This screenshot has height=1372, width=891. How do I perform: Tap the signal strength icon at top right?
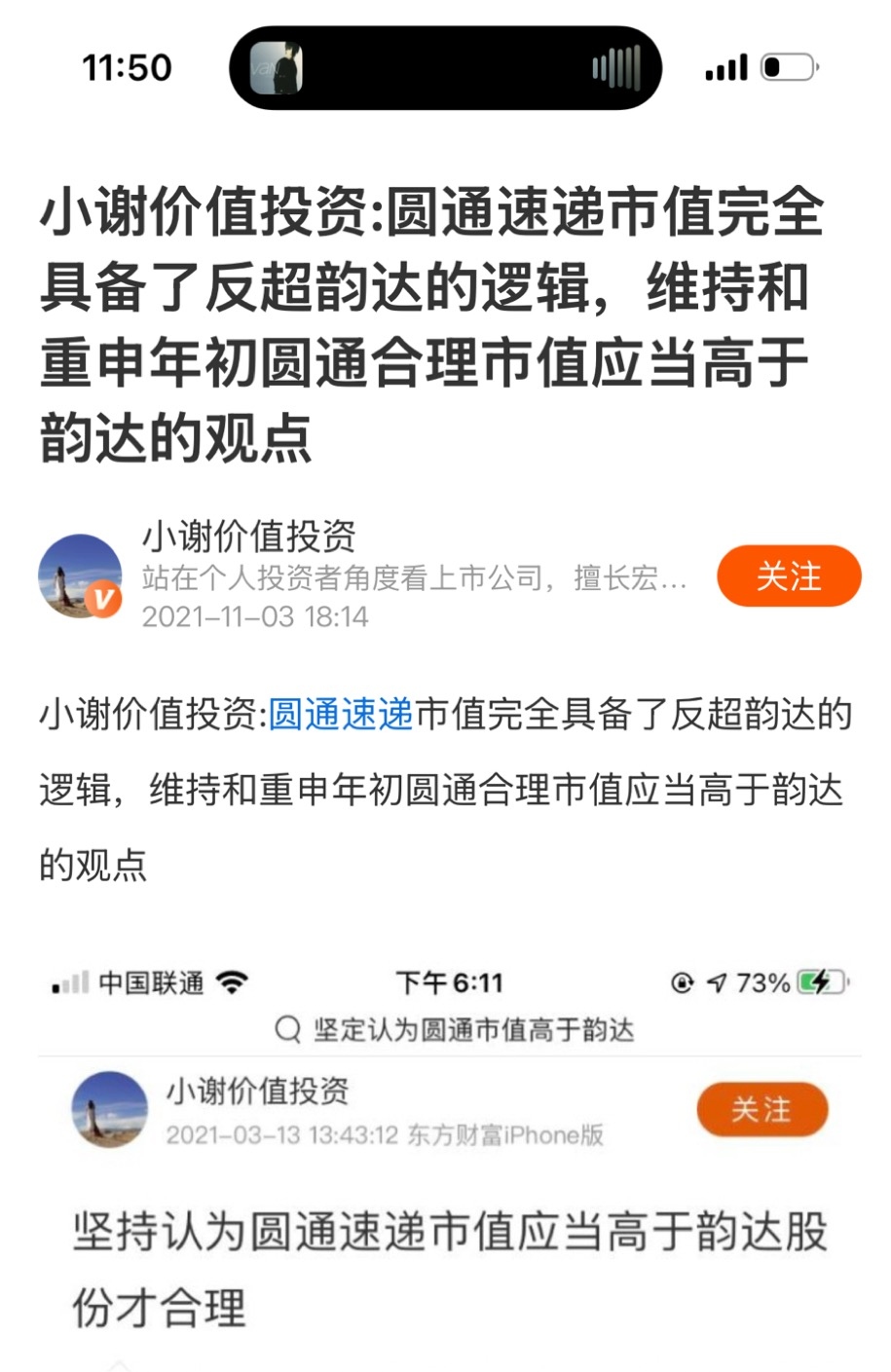[726, 66]
